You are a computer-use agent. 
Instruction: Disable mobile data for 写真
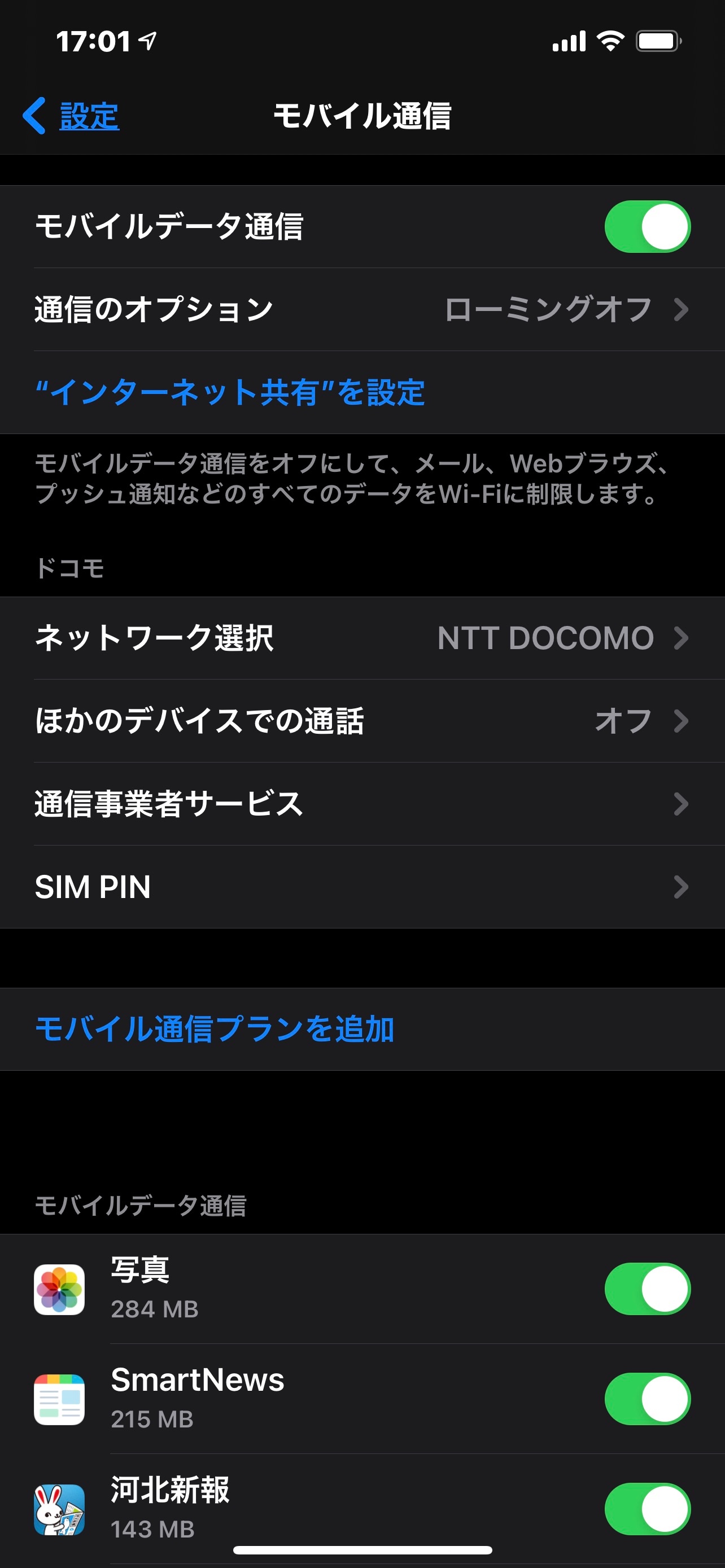(647, 1289)
